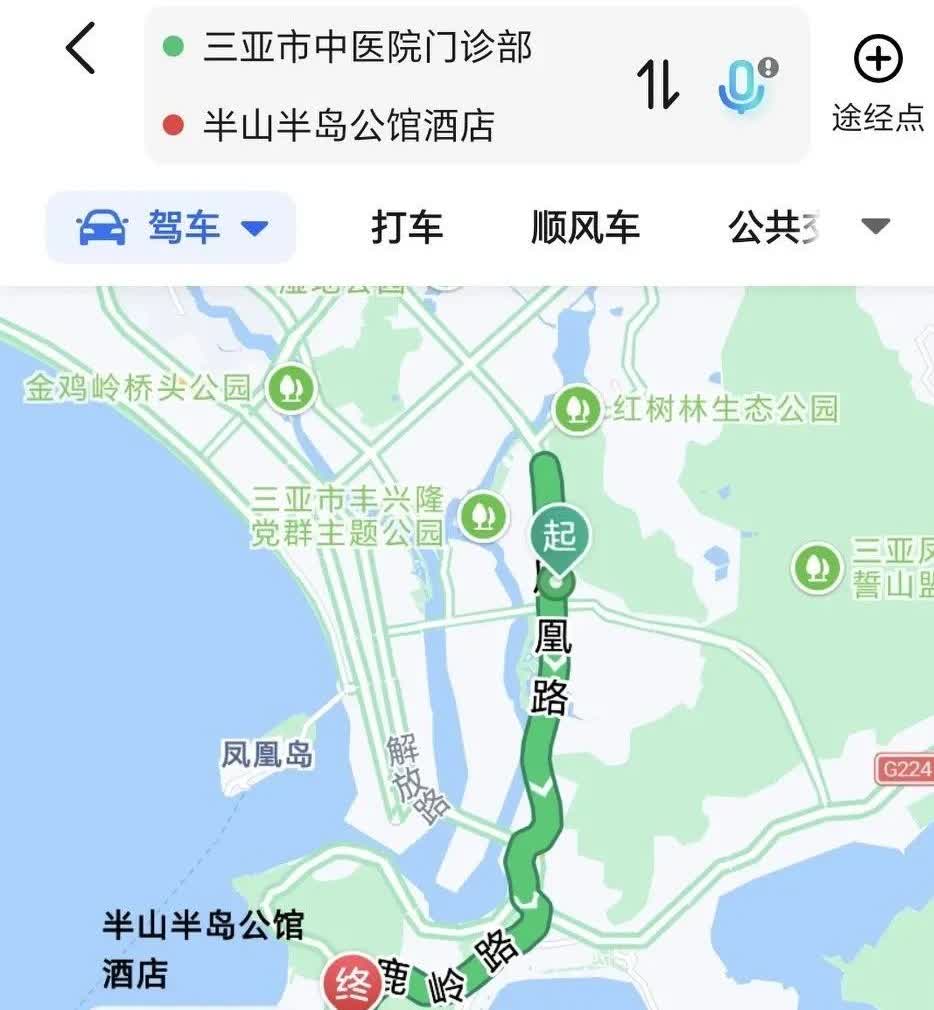This screenshot has height=1010, width=934.
Task: Switch to the 打车 tab
Action: [407, 227]
